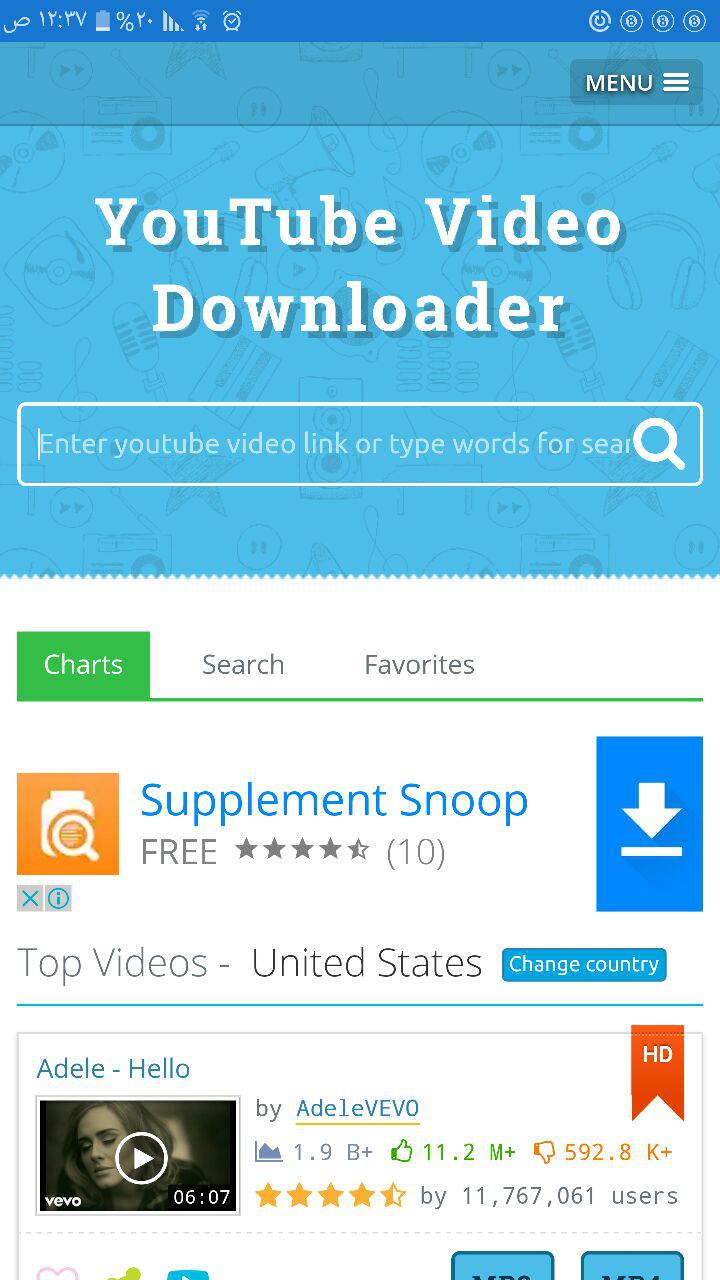Open the Adele - Hello title link

(x=113, y=1068)
